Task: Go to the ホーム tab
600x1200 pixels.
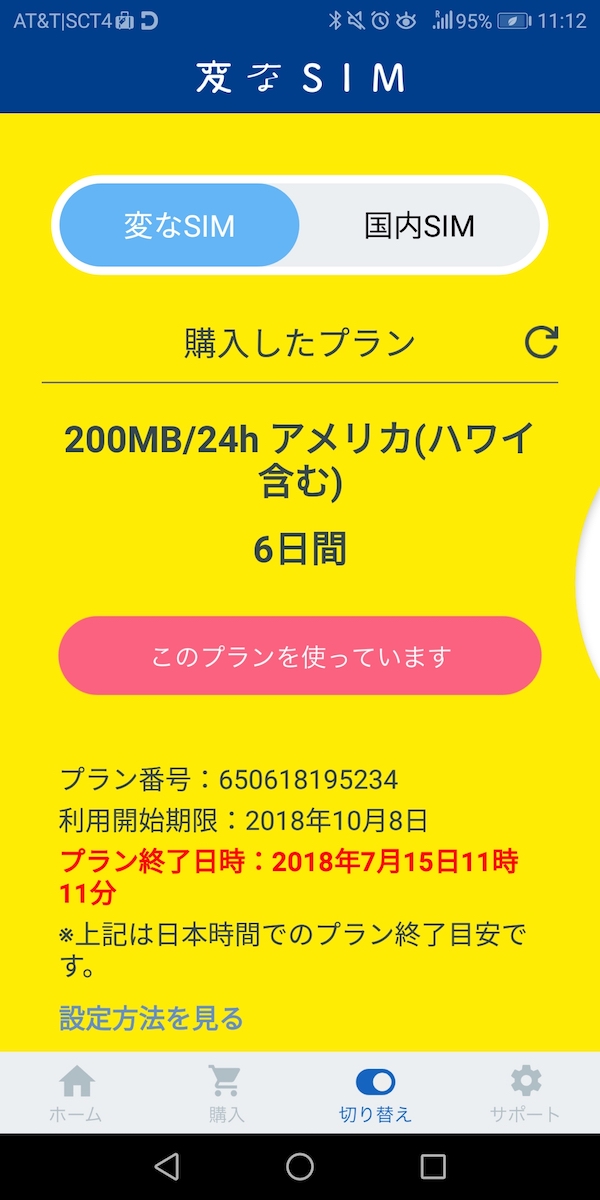Action: [x=76, y=1093]
